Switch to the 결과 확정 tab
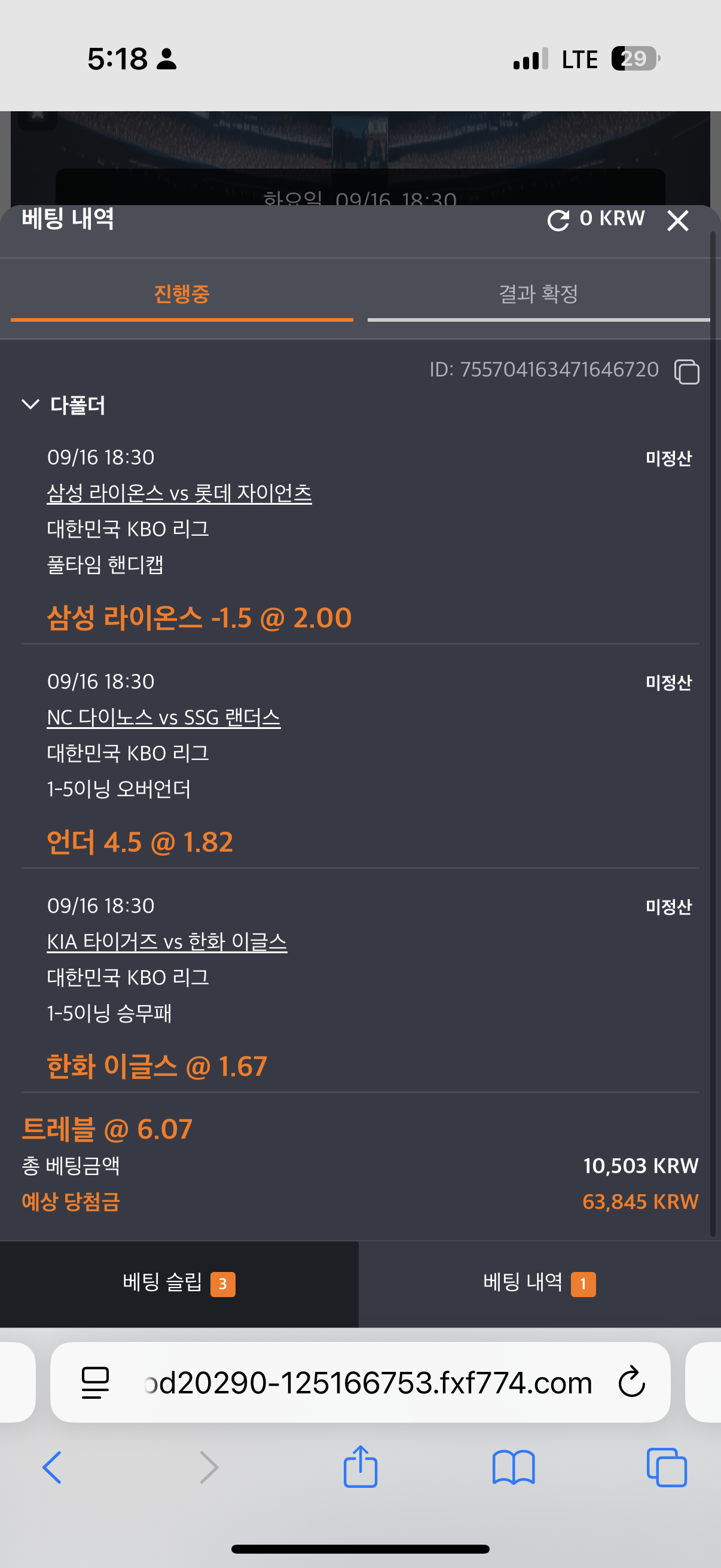The height and width of the screenshot is (1568, 721). [539, 295]
